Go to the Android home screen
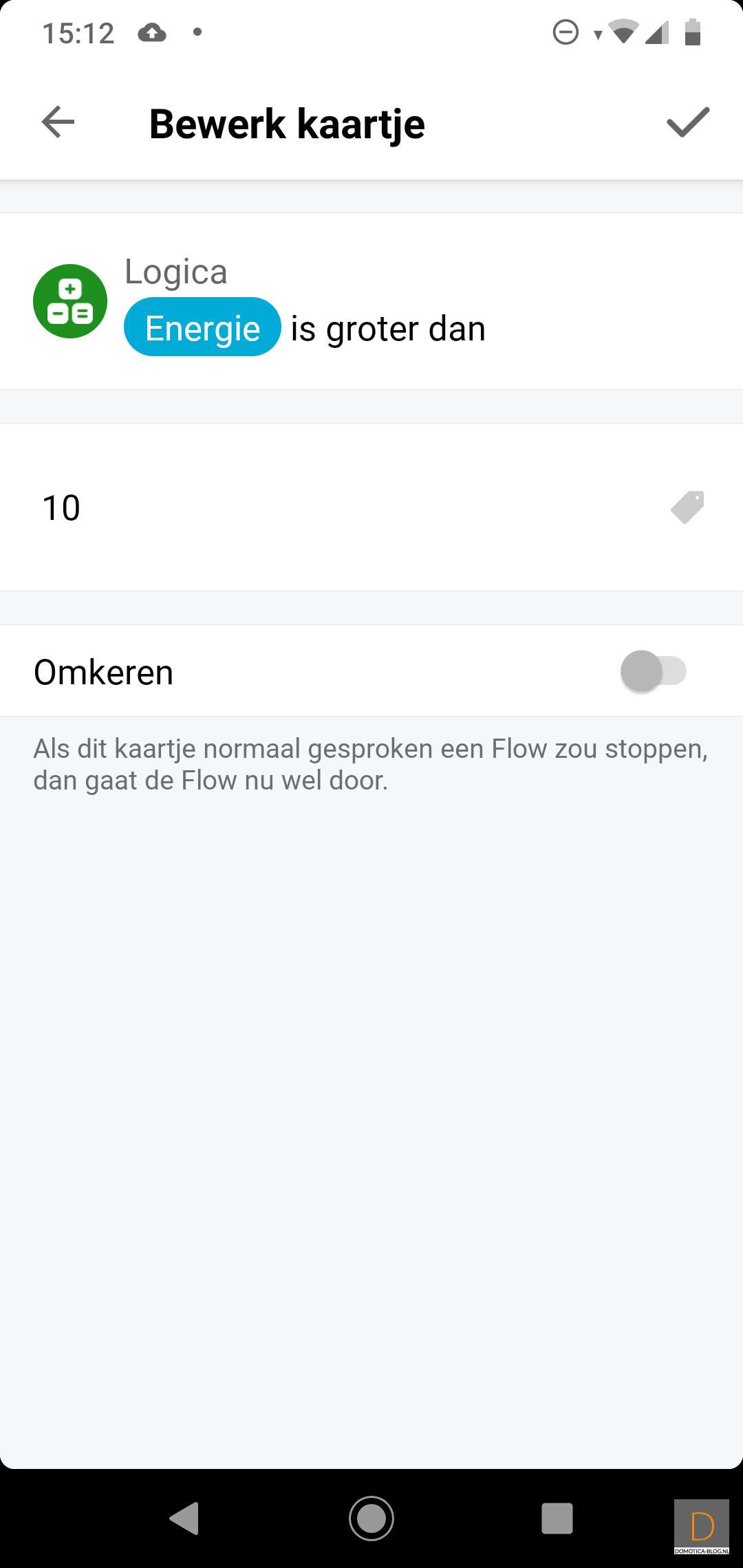Screen dimensions: 743x1568 point(371,1518)
